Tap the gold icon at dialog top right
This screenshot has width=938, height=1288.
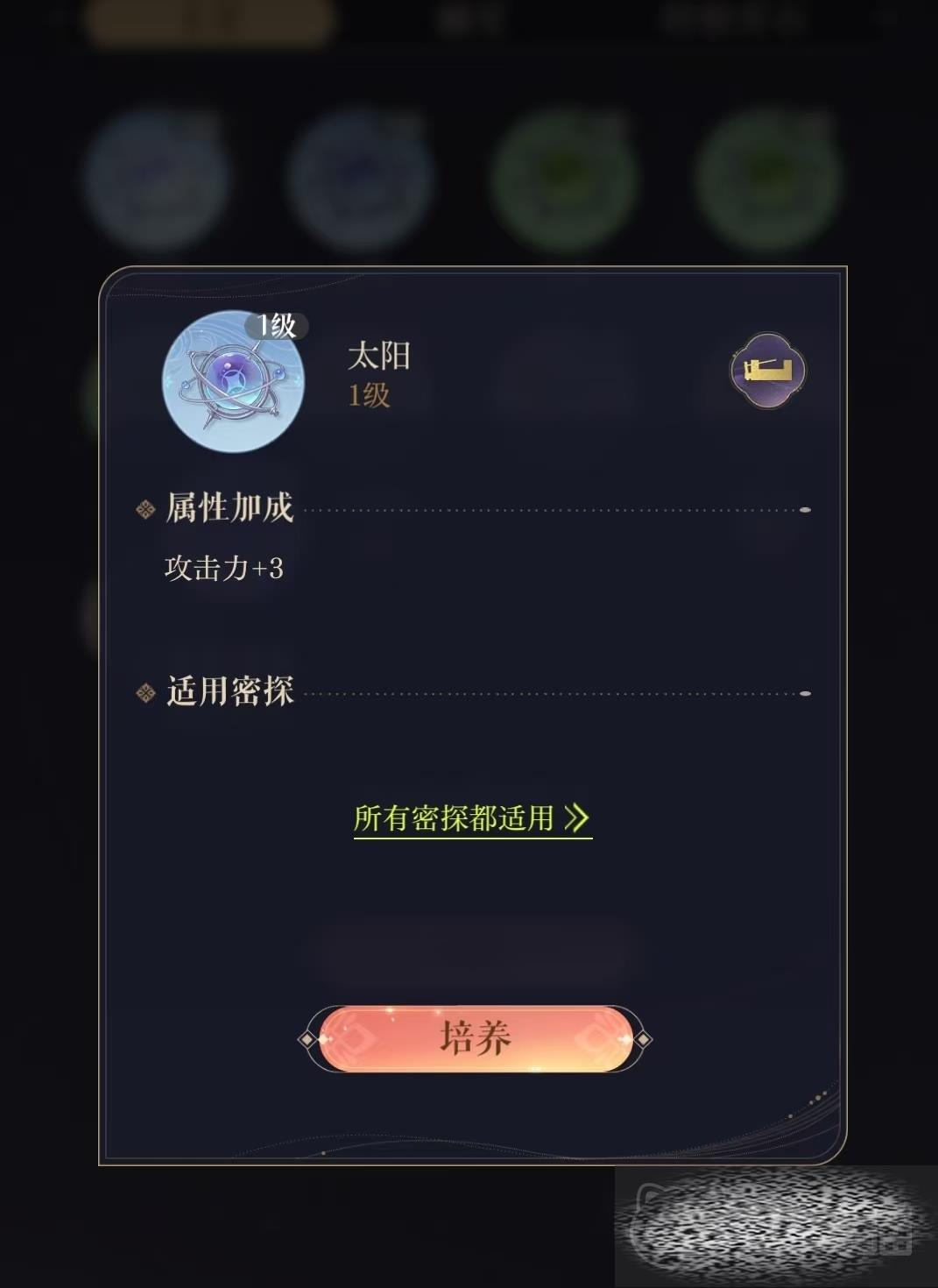tap(767, 371)
